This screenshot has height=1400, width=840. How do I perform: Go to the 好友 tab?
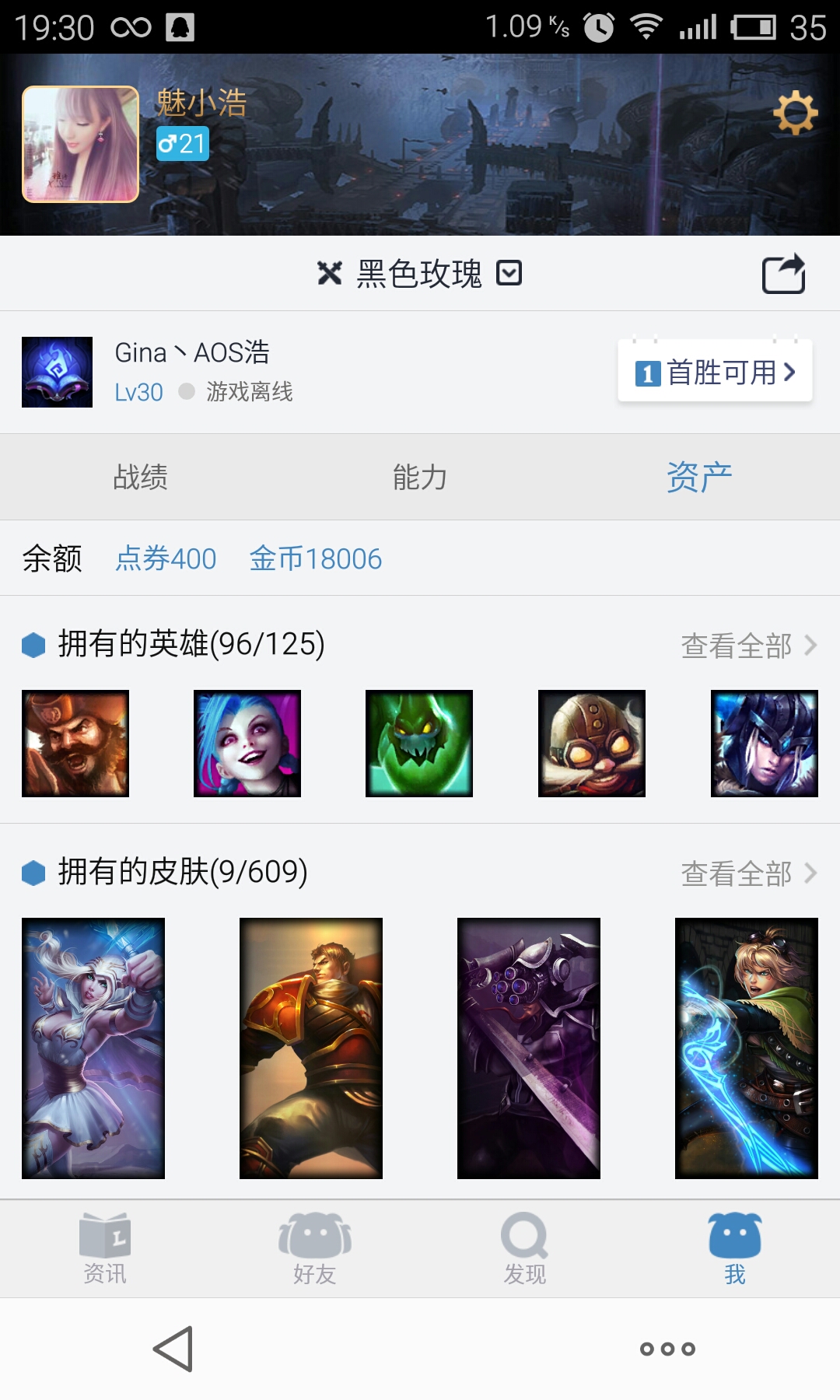(315, 1248)
